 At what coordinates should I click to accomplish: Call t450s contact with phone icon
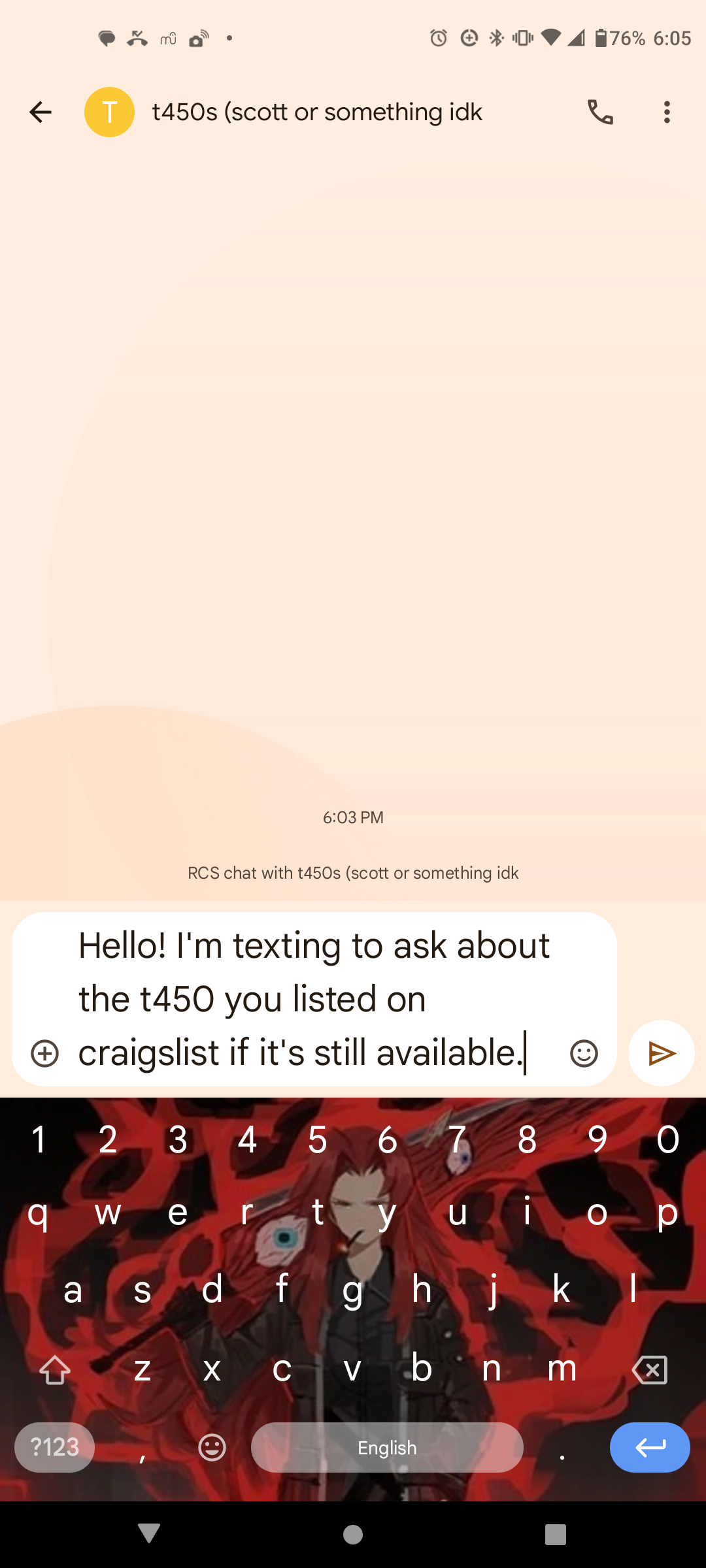tap(600, 112)
